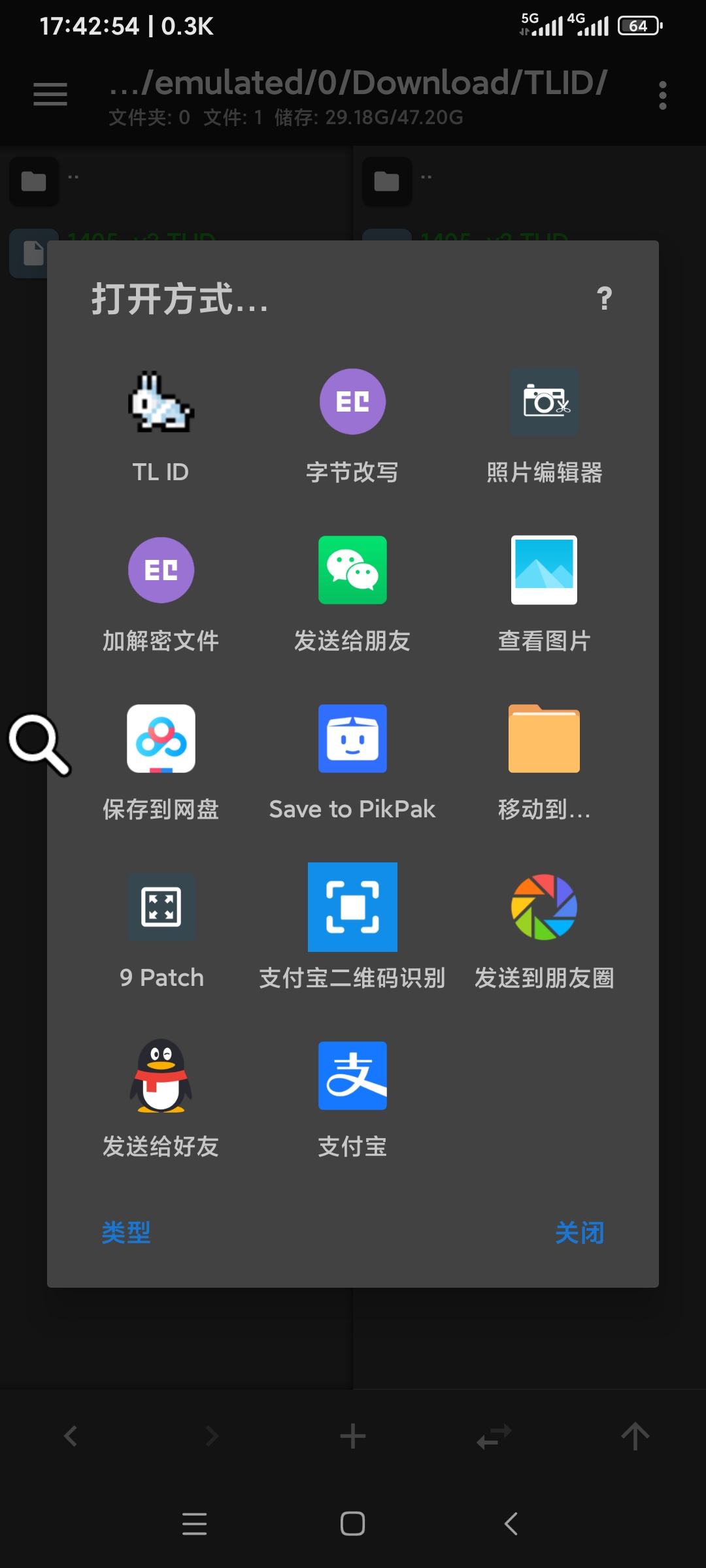
Task: Close the dialog with 关闭
Action: pos(579,1233)
